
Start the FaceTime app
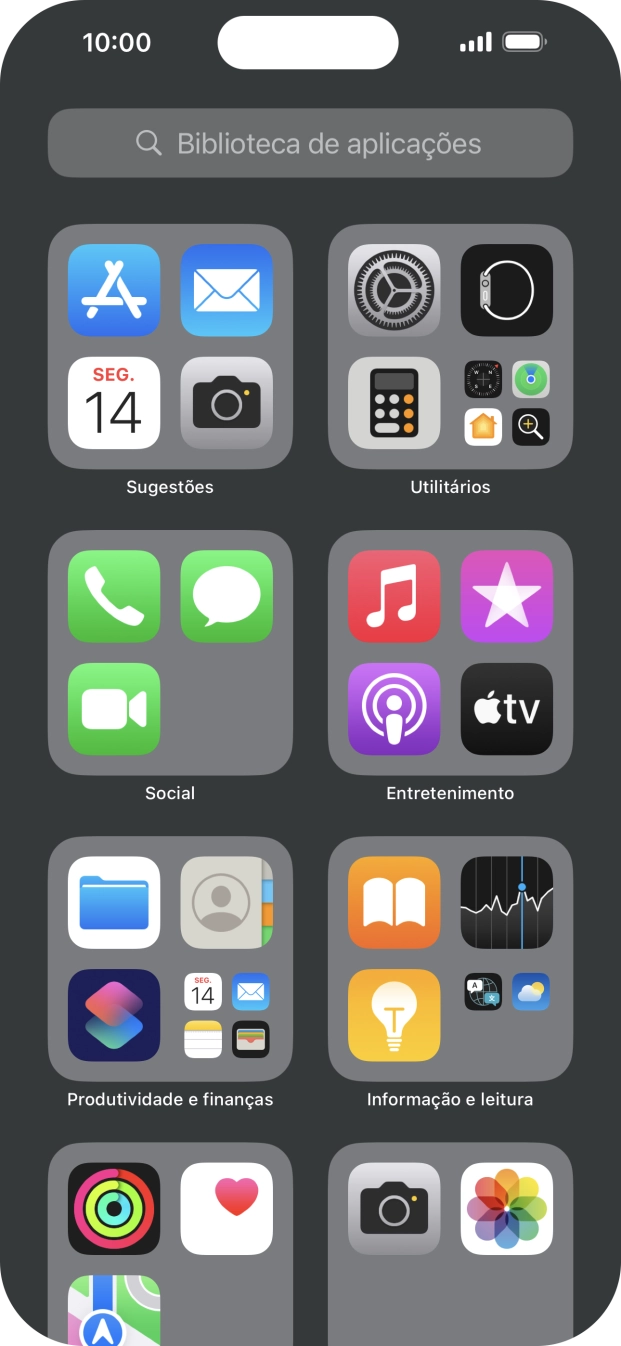point(114,709)
